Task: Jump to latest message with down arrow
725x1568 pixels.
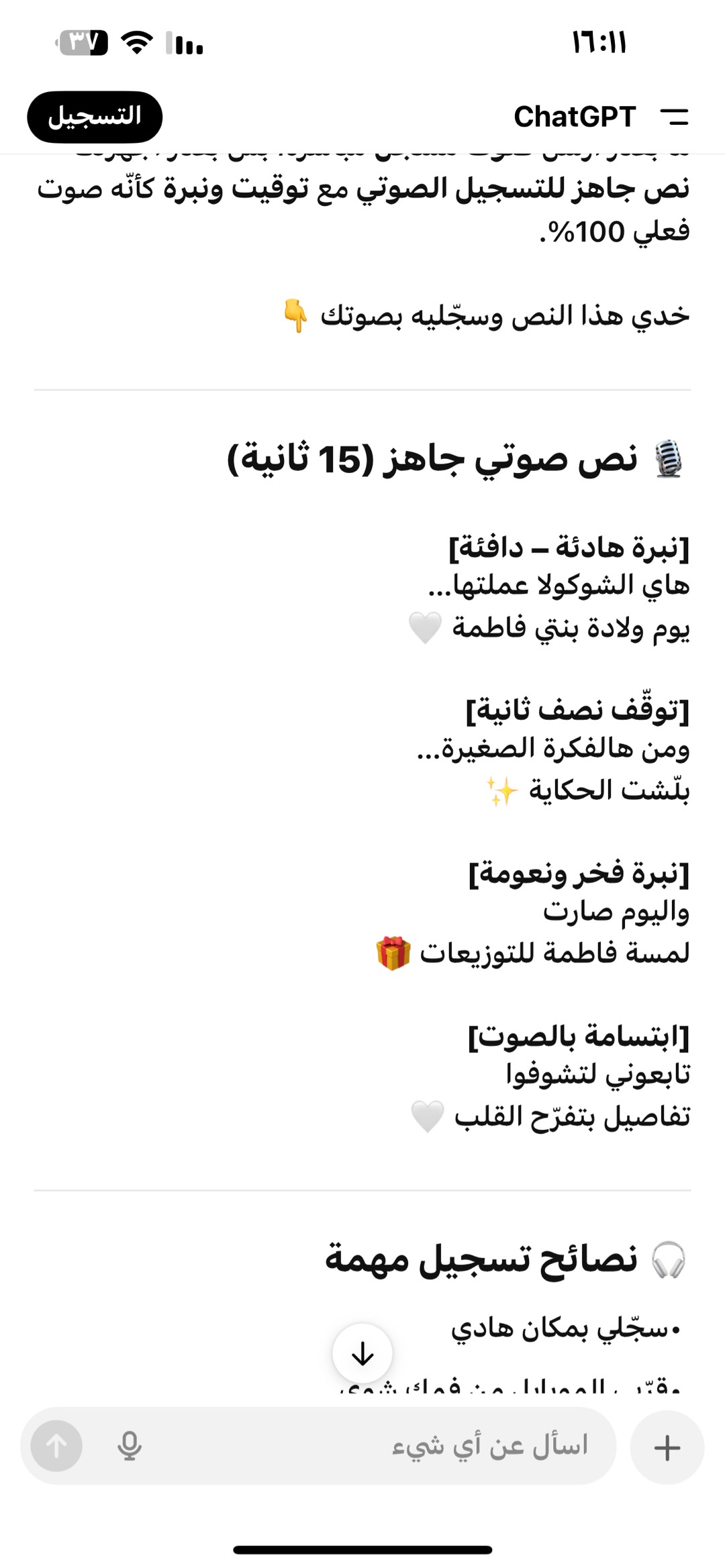Action: click(362, 1353)
